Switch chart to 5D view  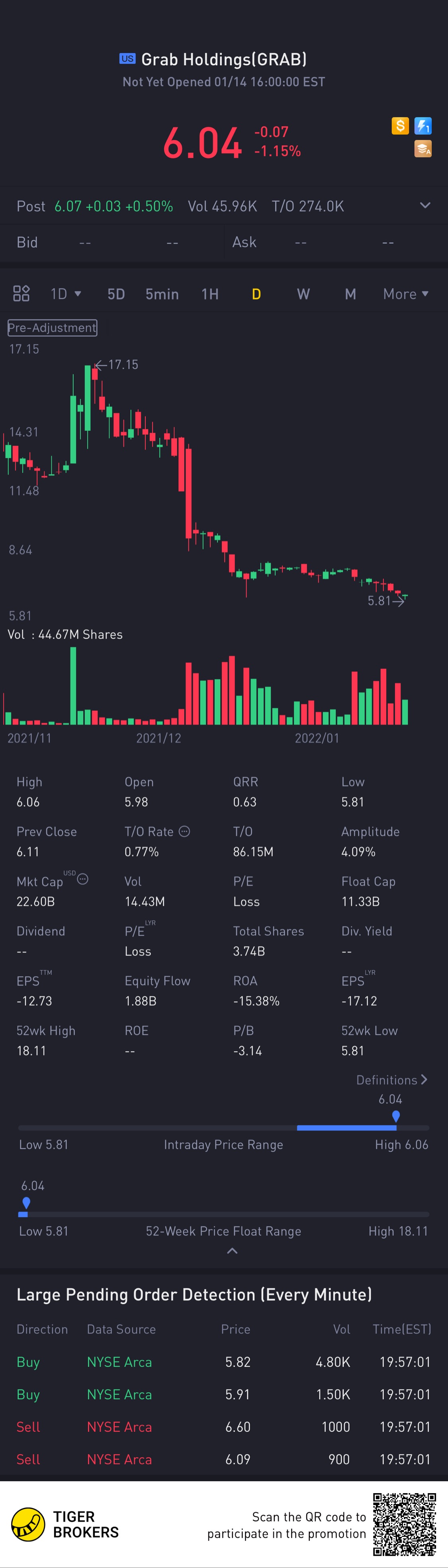[x=115, y=294]
